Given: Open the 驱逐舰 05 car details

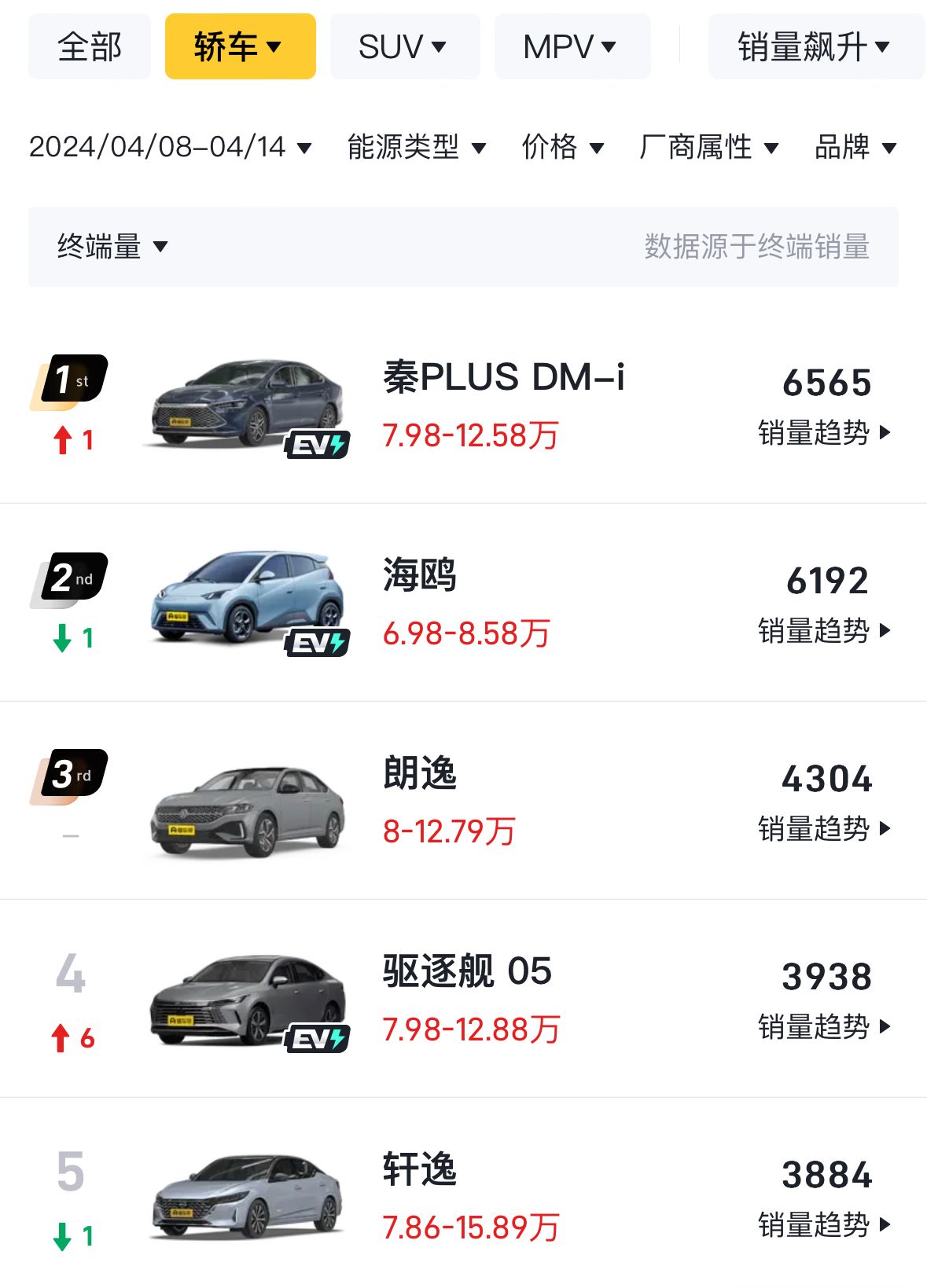Looking at the screenshot, I should coord(467,971).
